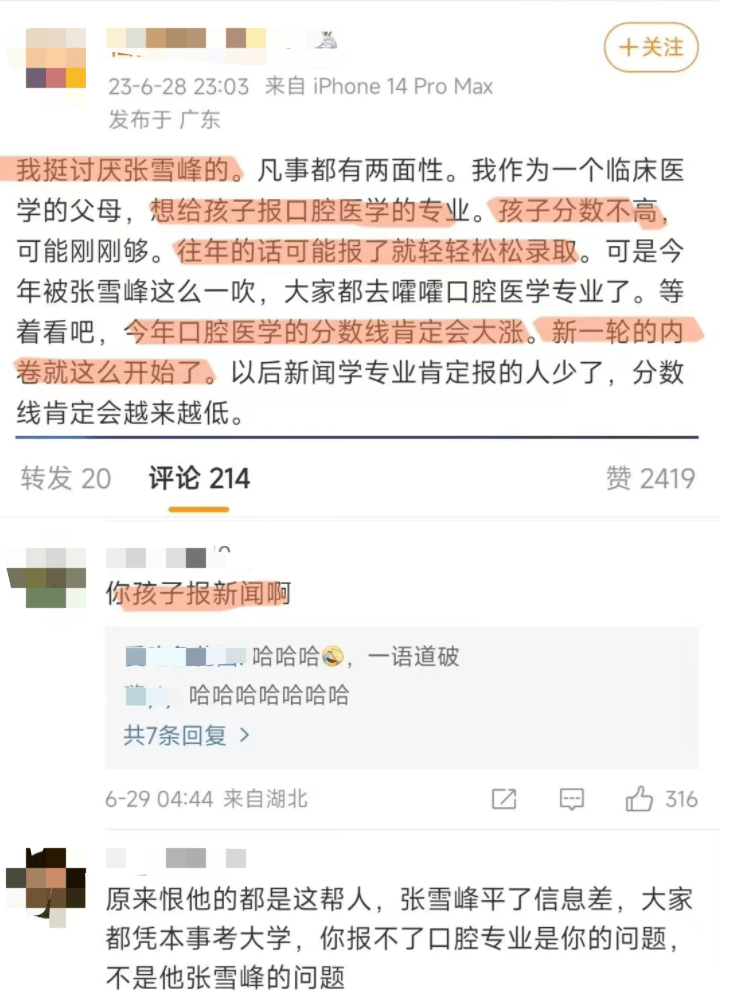Viewport: 746px width, 998px height.
Task: Share the comment 你孩子报新闻啊
Action: (x=505, y=799)
